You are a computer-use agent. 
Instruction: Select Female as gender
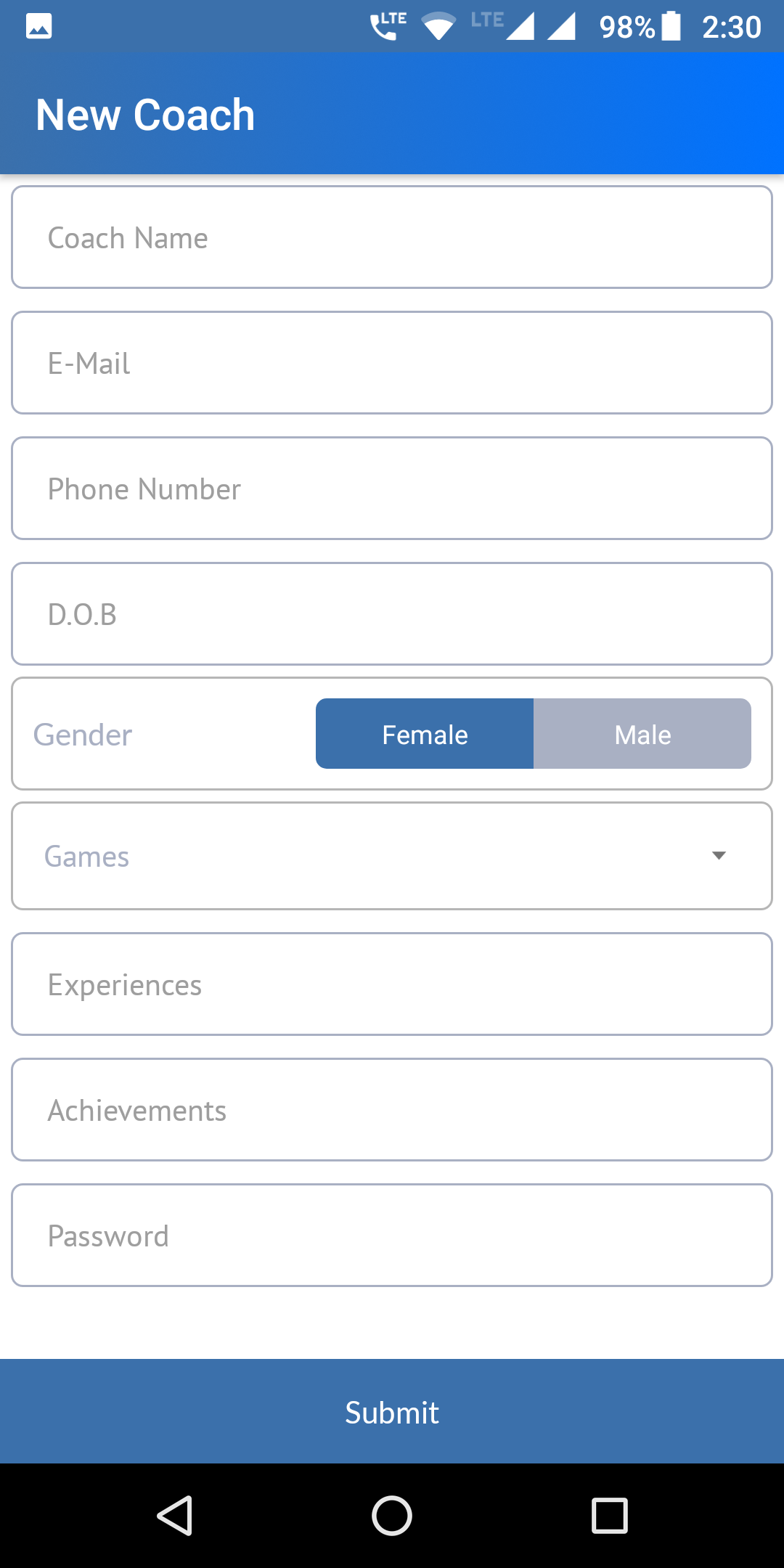point(425,734)
